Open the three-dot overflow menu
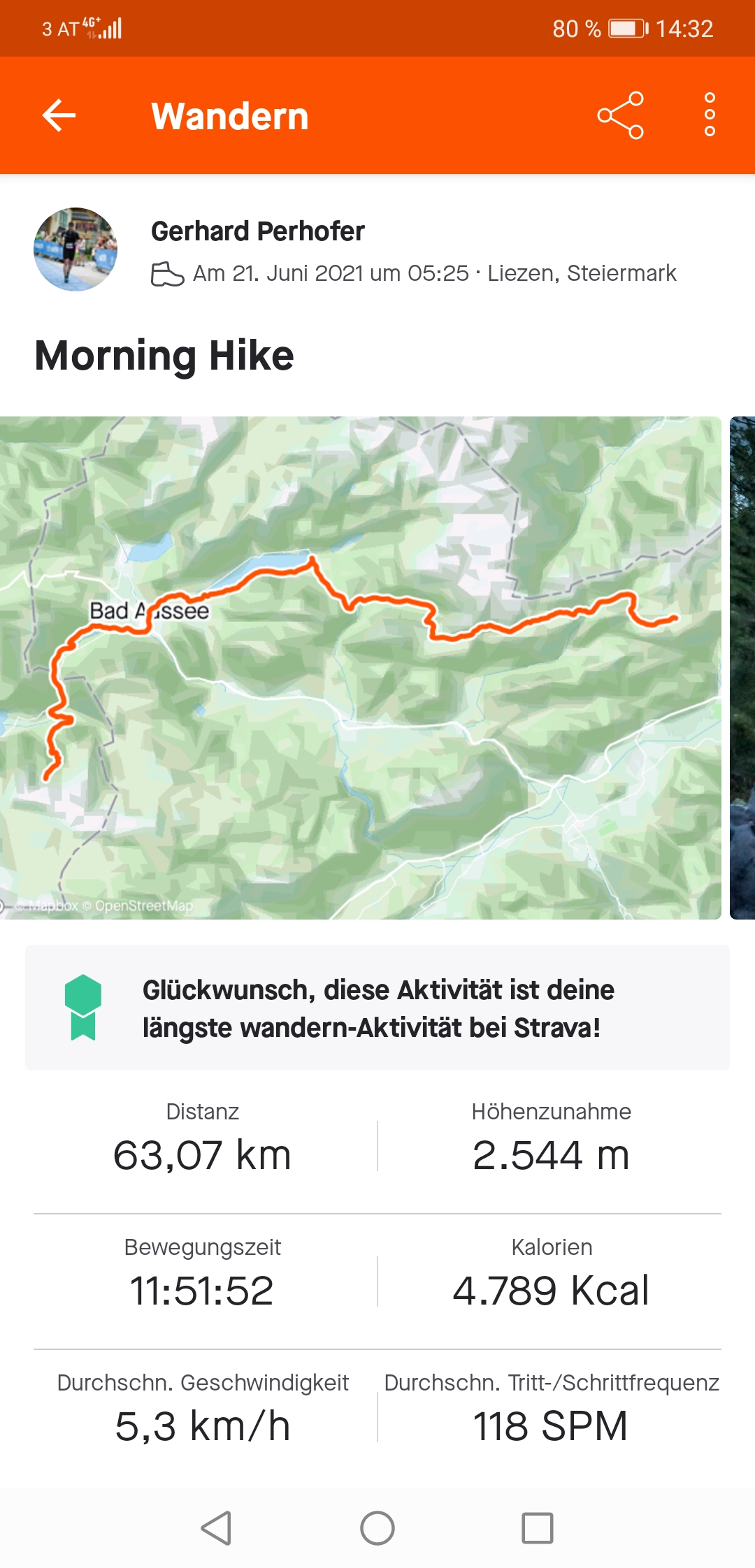 coord(710,115)
